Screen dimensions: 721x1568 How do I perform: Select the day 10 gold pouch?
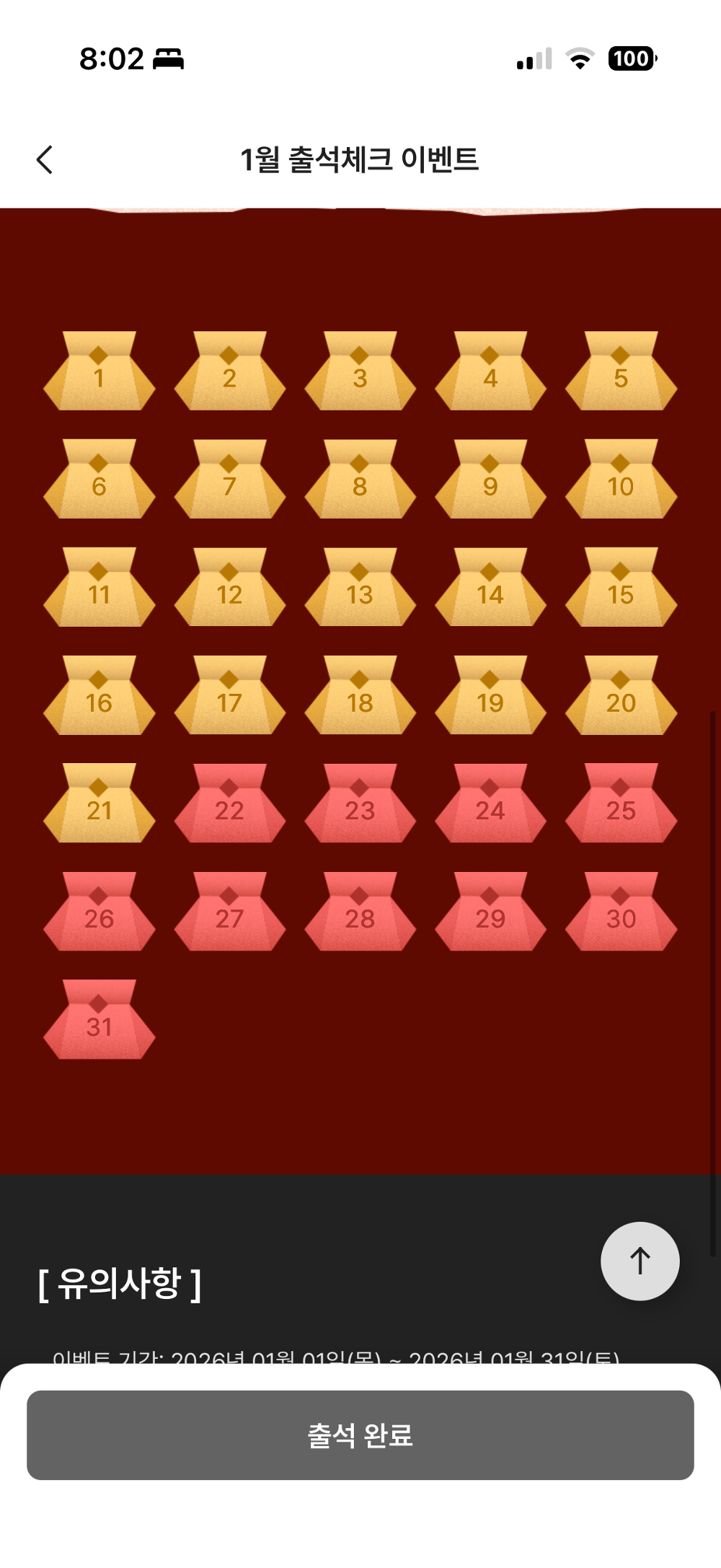point(621,482)
